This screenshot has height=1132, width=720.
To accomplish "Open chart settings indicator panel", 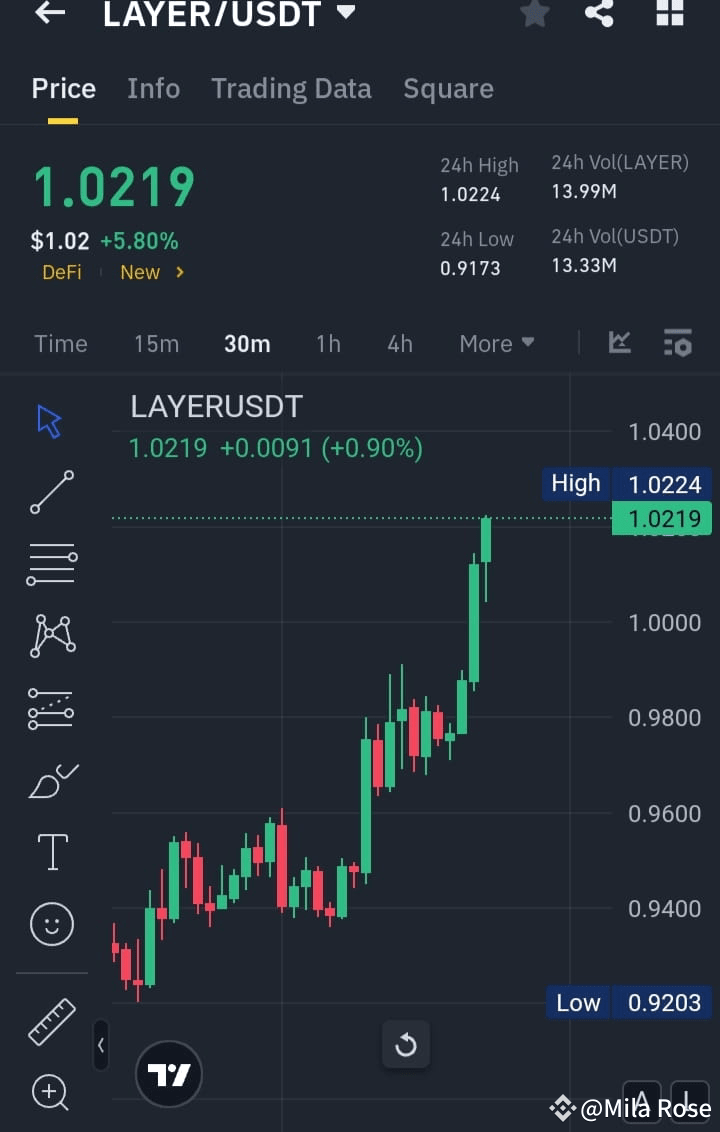I will click(x=678, y=343).
